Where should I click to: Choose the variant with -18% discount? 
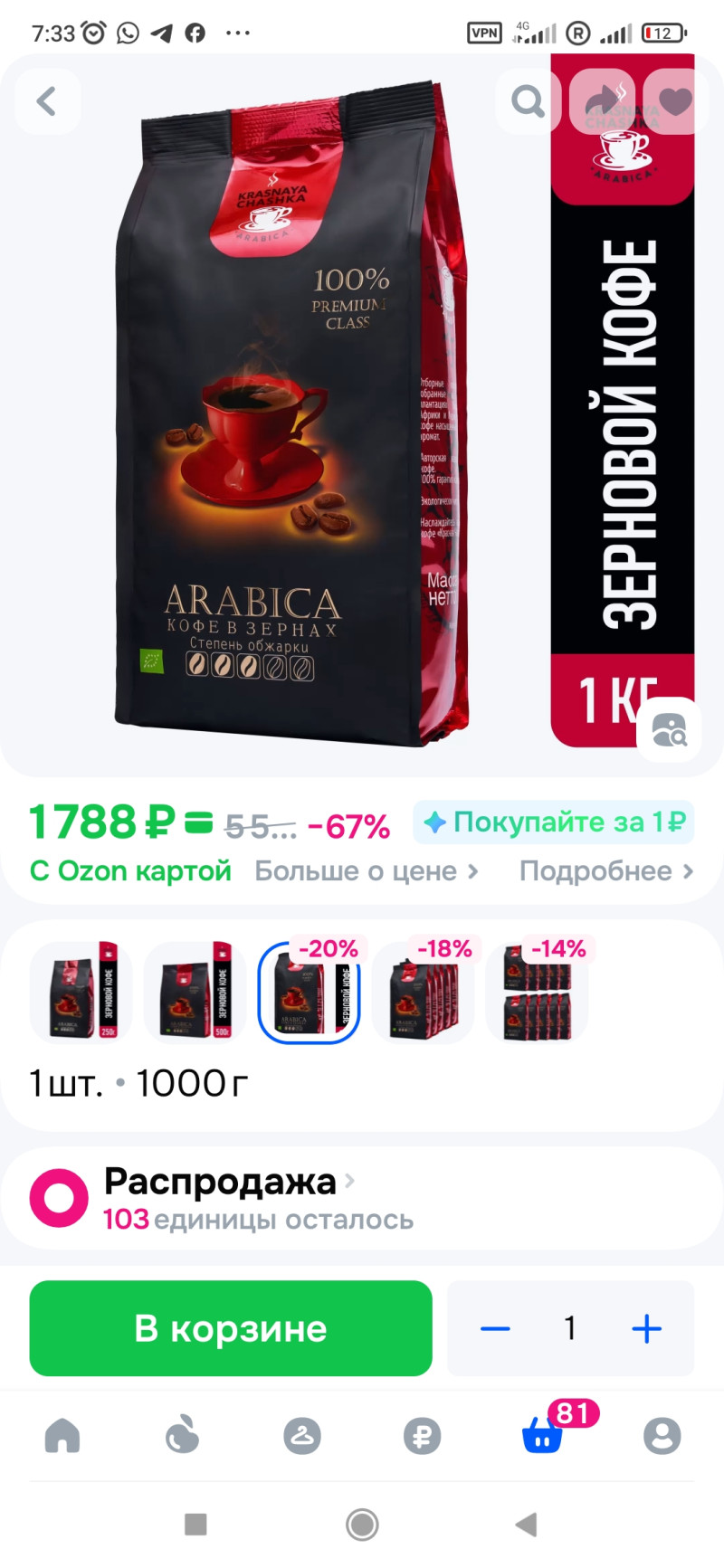[x=424, y=992]
